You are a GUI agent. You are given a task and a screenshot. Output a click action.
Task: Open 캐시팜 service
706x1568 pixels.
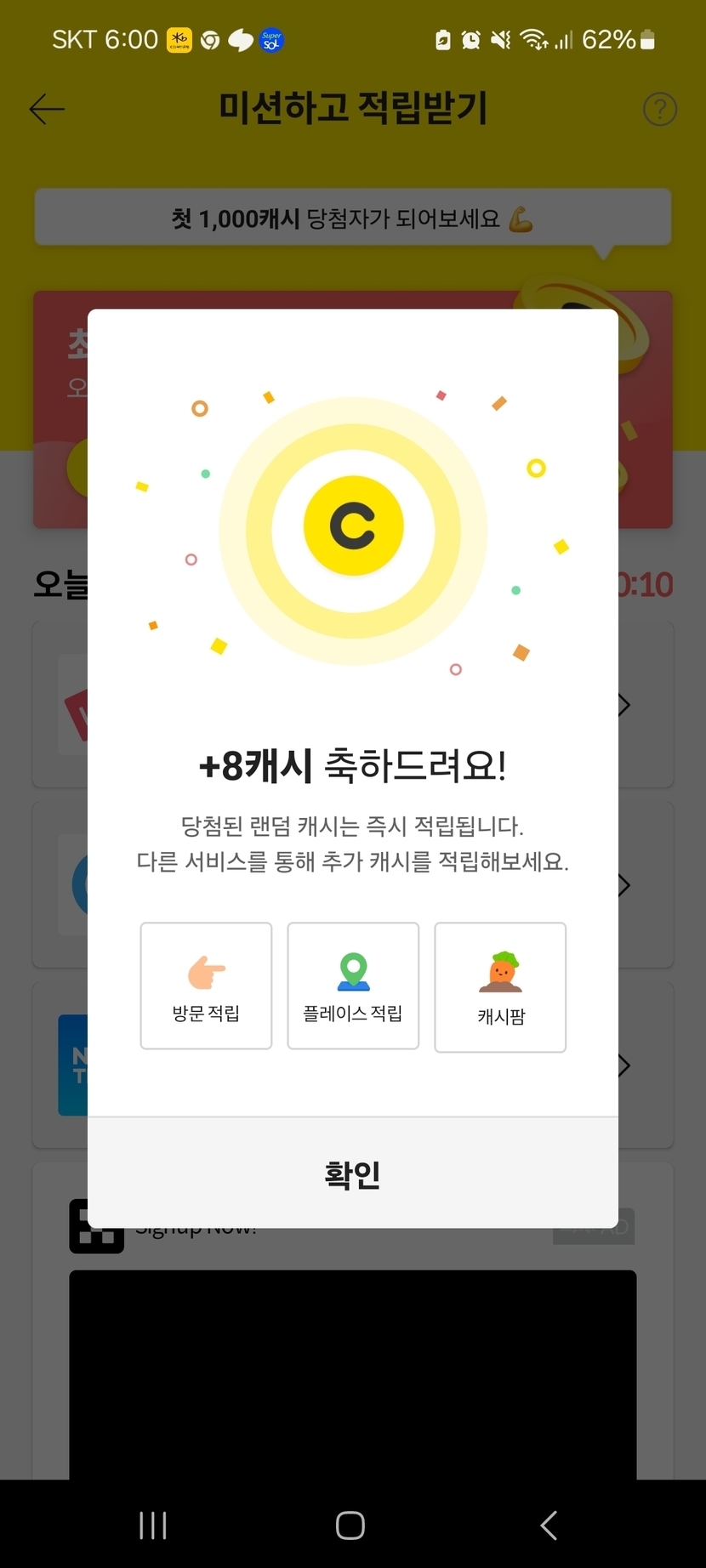(x=500, y=987)
